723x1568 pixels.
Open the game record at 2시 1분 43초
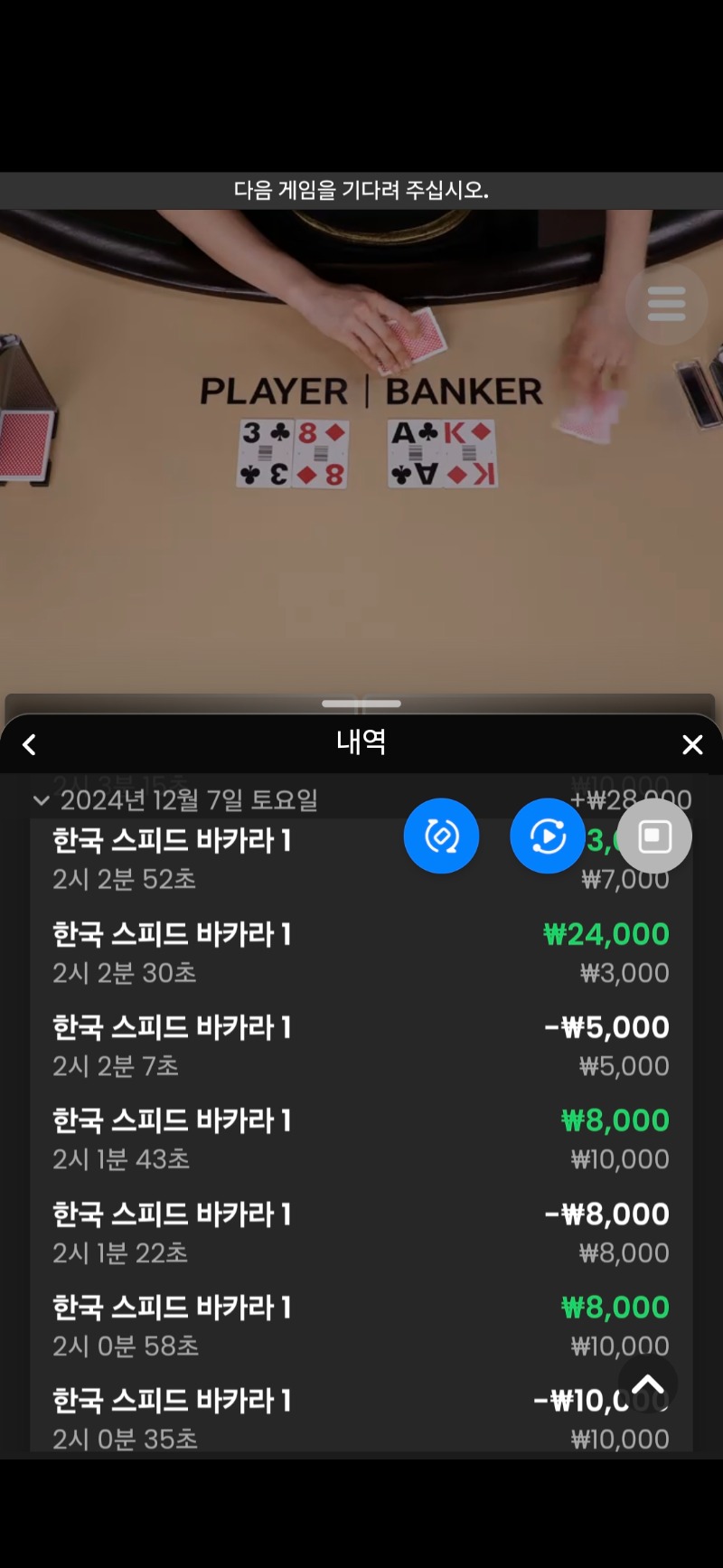click(x=361, y=1139)
